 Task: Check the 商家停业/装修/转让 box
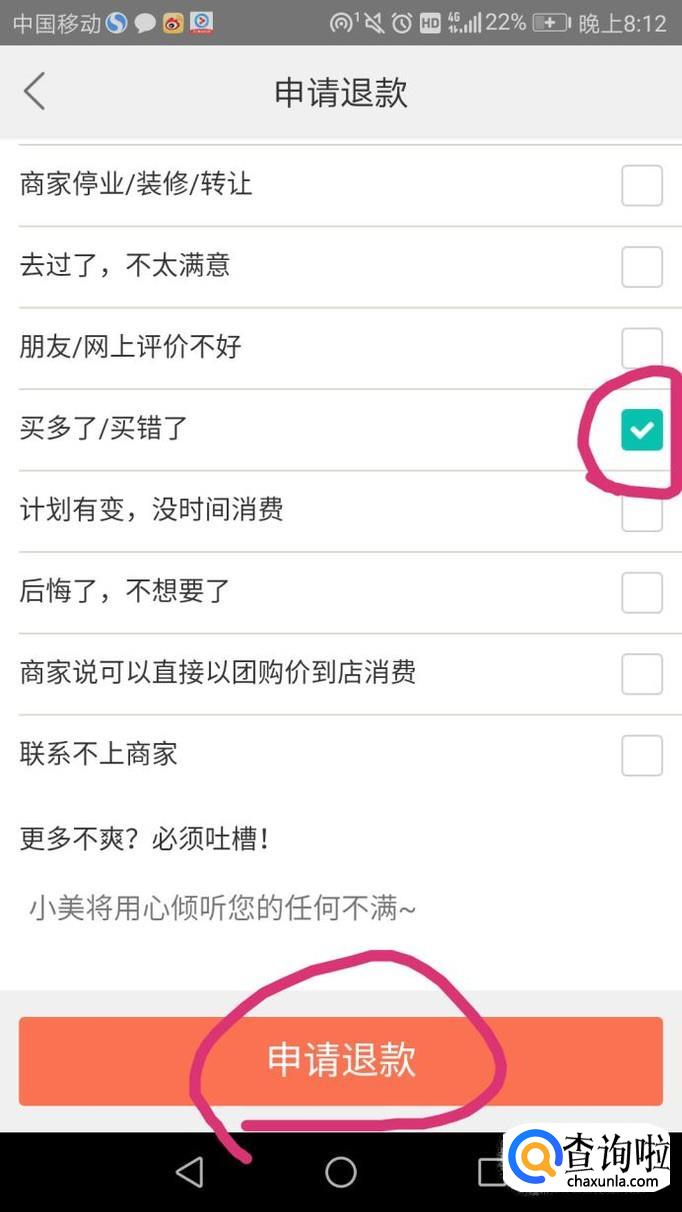641,185
